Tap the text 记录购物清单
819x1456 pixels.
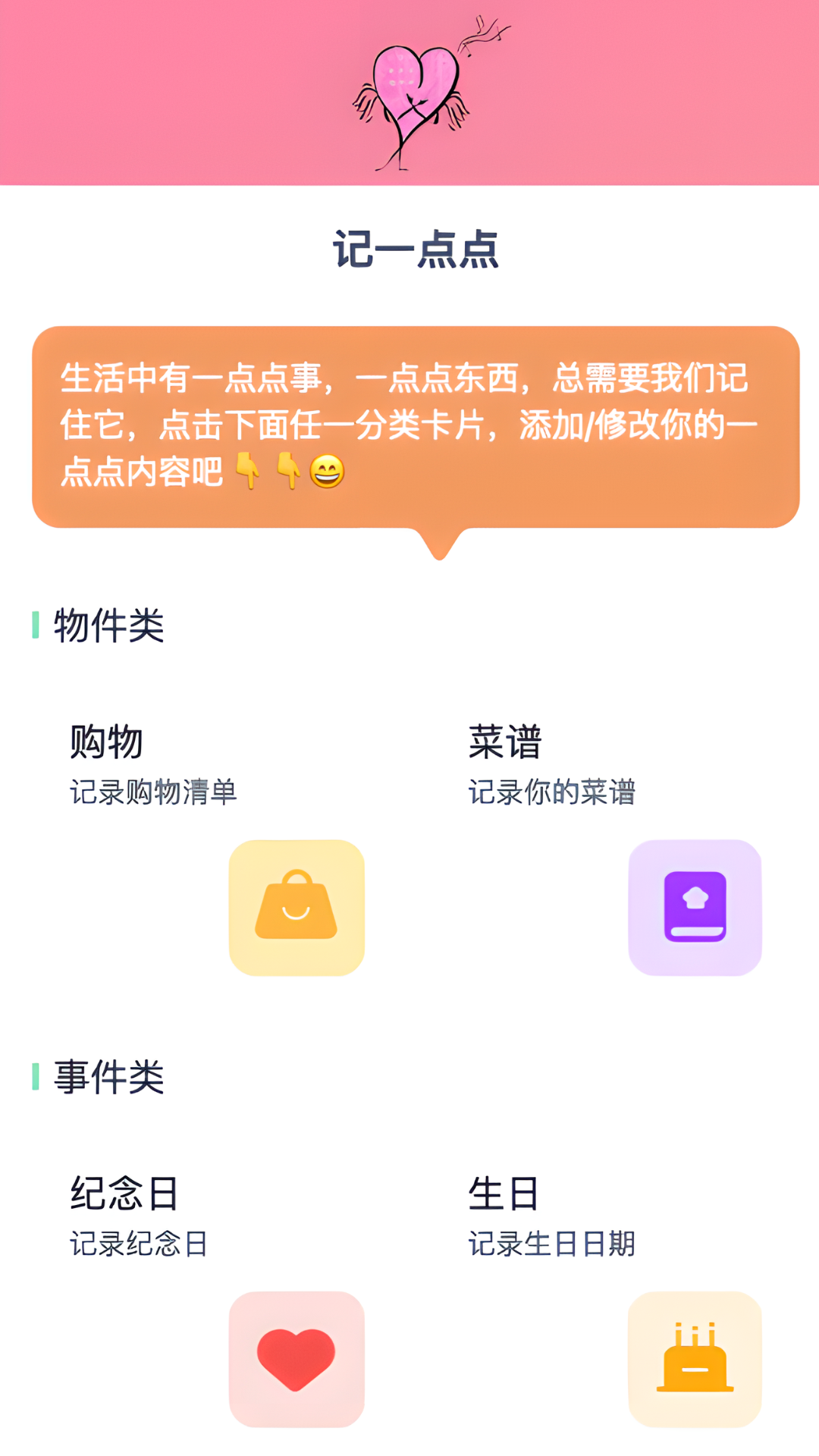[x=152, y=792]
